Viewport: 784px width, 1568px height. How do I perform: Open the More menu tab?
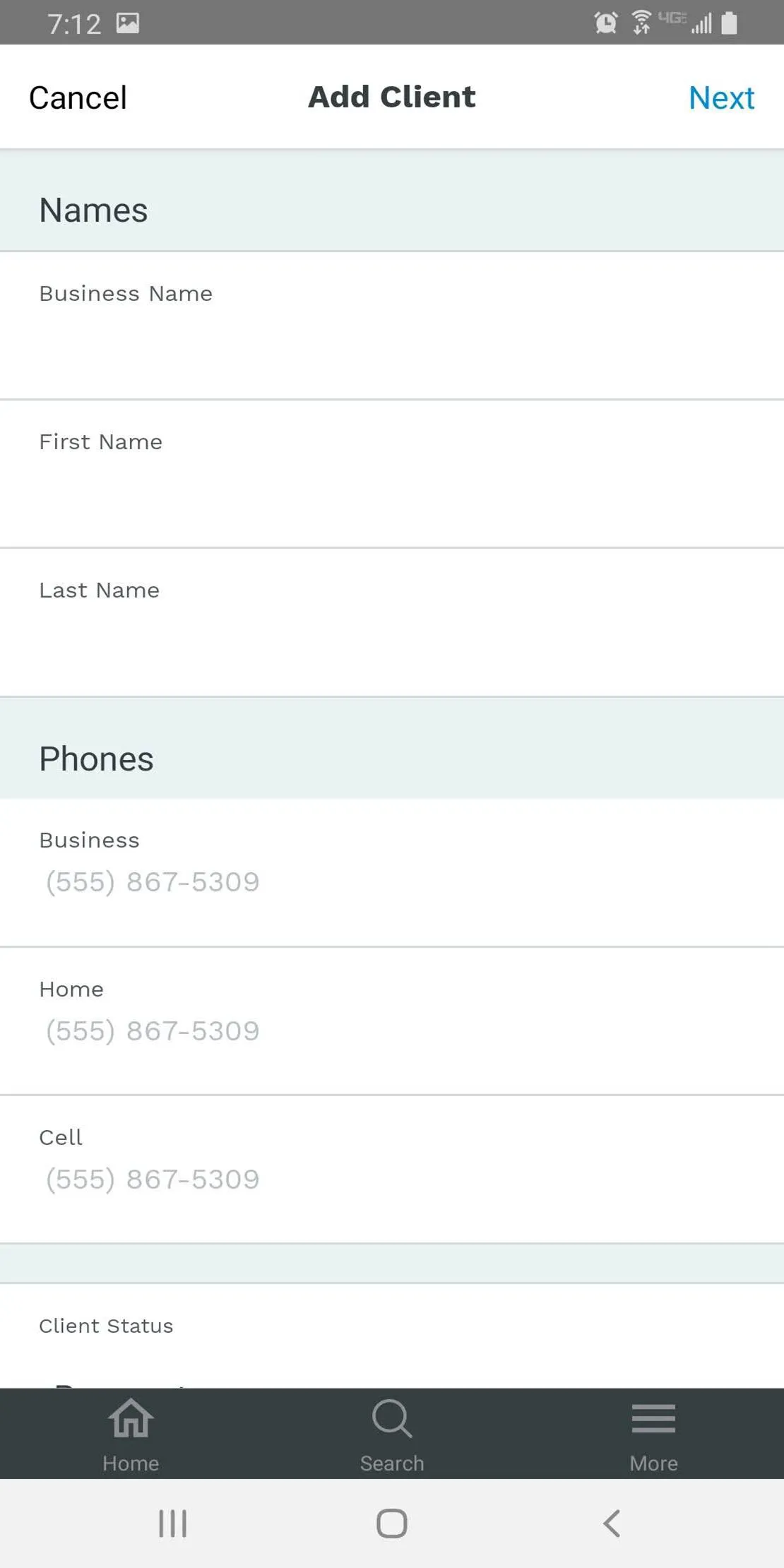click(653, 1435)
